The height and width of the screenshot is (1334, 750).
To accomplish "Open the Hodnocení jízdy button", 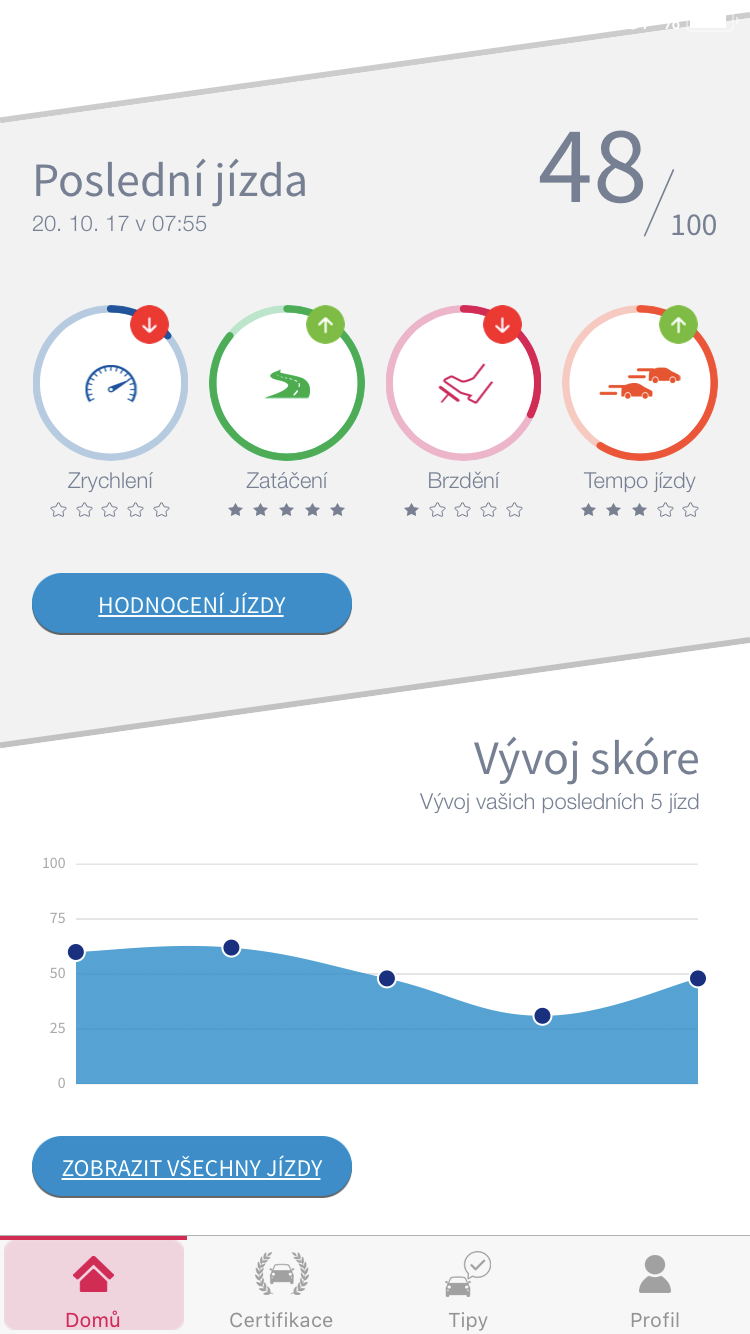I will (192, 604).
